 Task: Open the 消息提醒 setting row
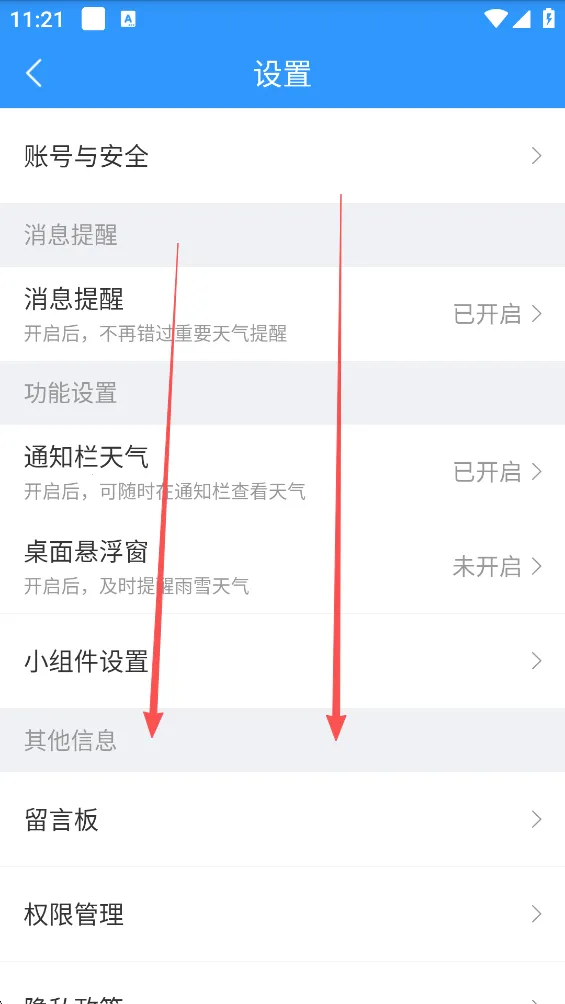click(x=282, y=314)
